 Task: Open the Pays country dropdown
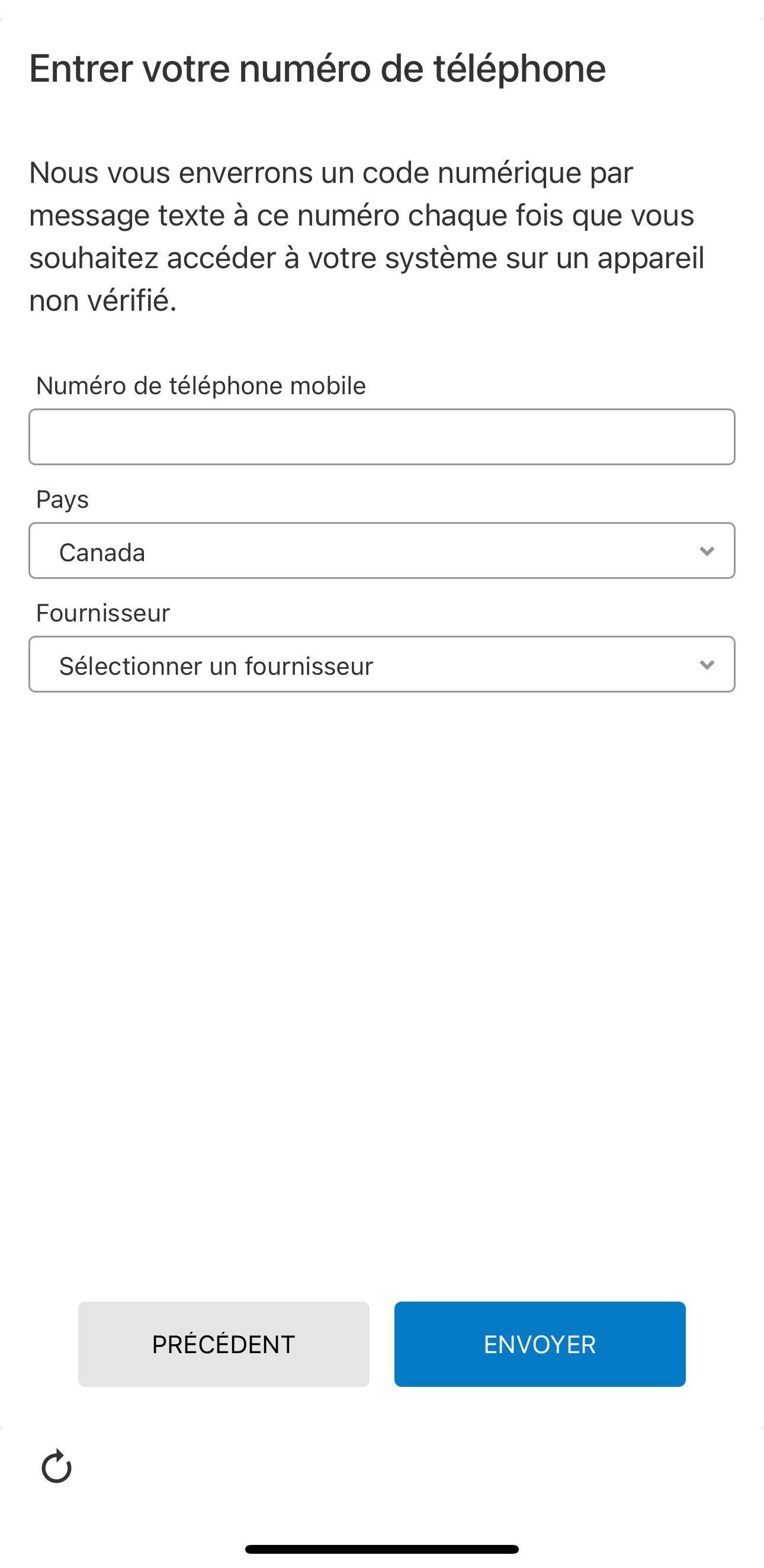[x=381, y=550]
